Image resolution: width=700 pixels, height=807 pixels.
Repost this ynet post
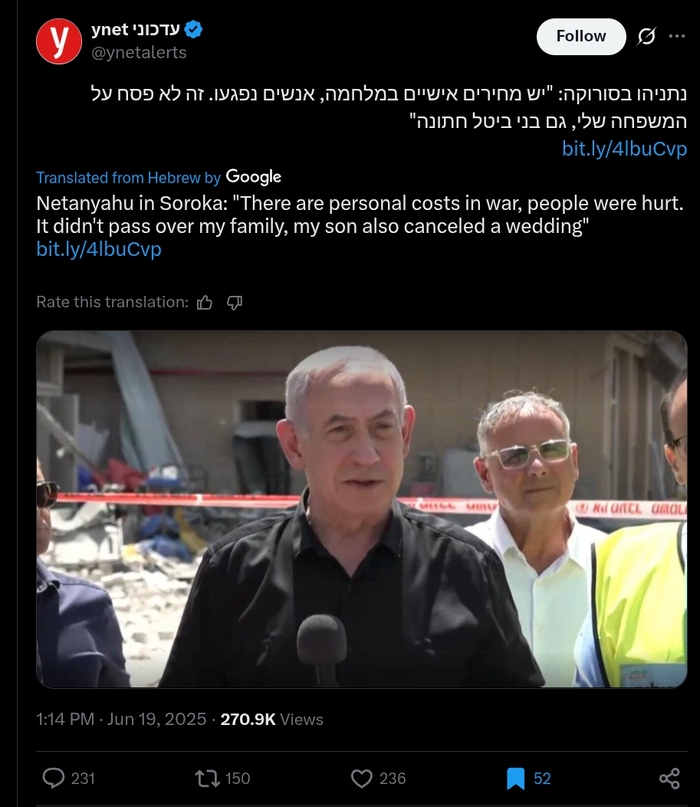[205, 777]
